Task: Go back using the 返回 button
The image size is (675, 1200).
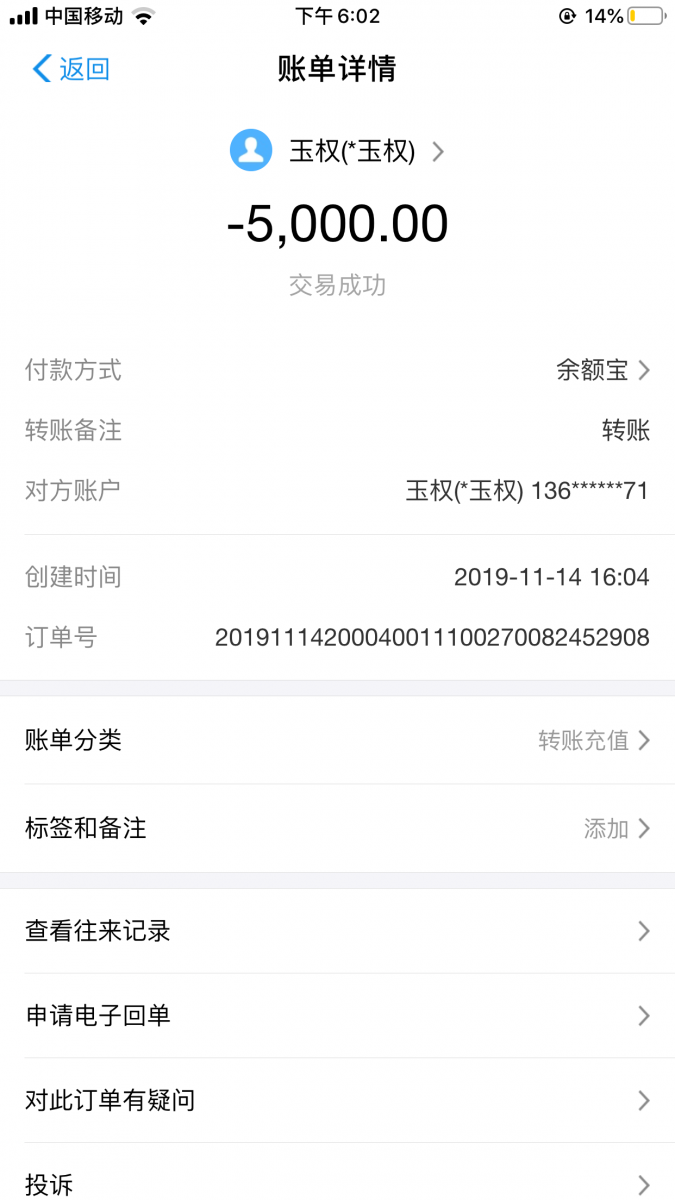Action: tap(71, 69)
